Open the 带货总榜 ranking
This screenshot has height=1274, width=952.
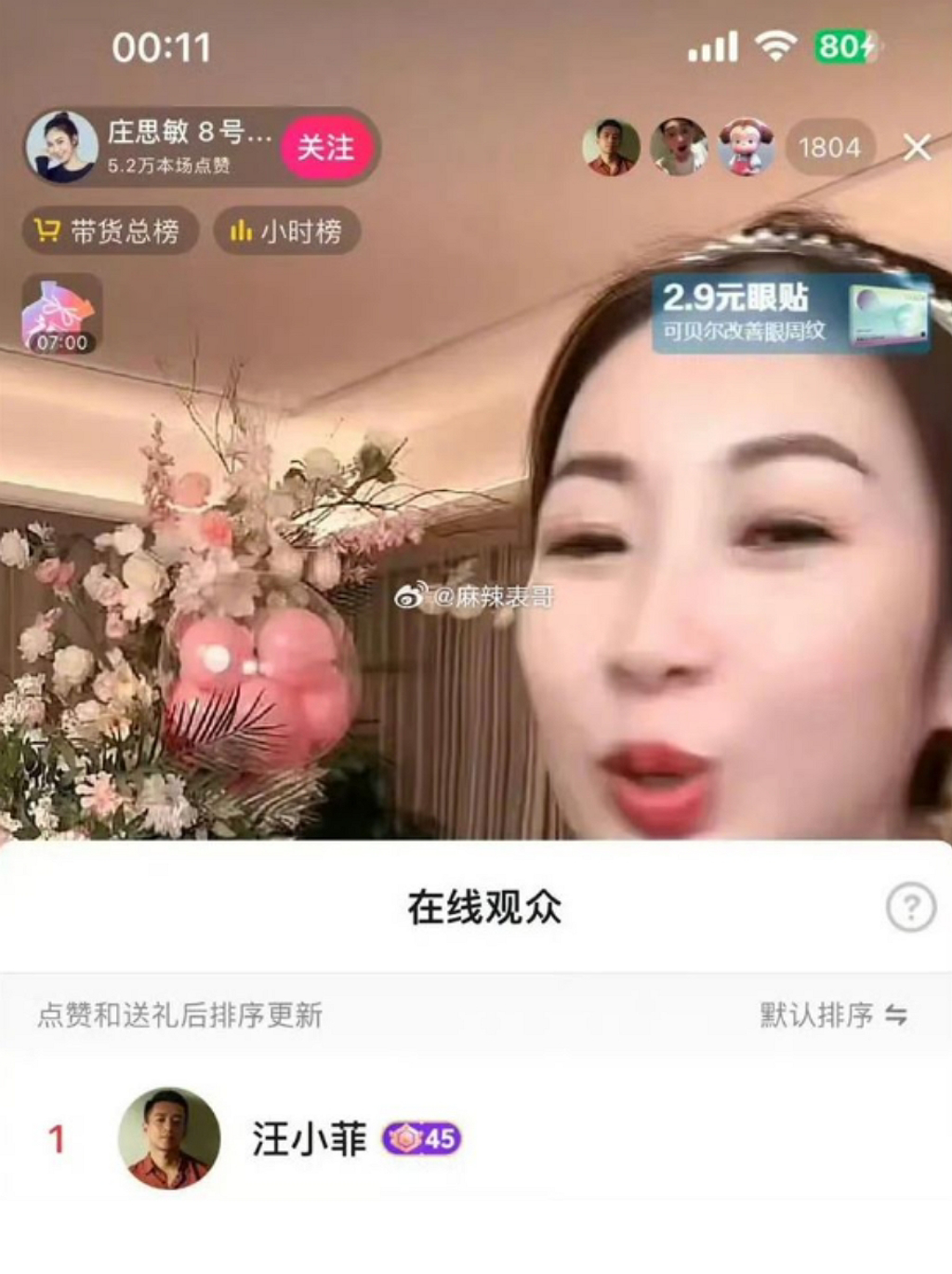(109, 231)
